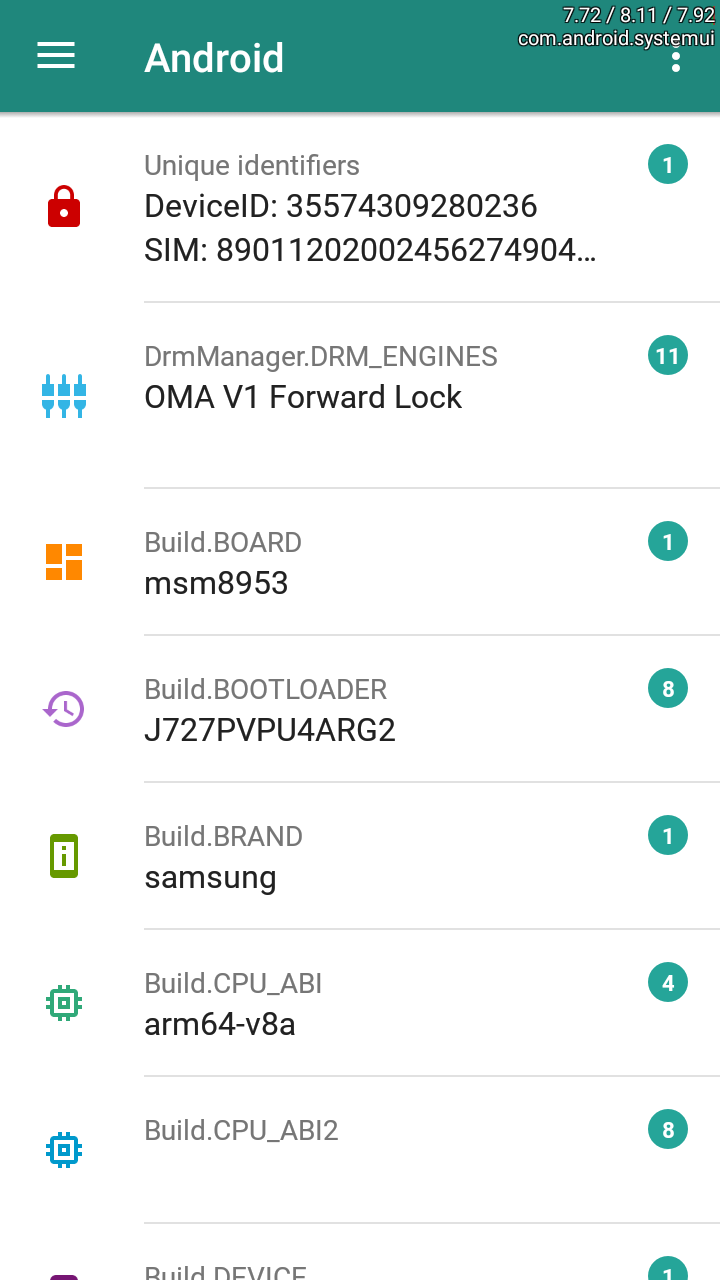Show Build.CPU_ABI arm64-v8a details

[x=360, y=1003]
